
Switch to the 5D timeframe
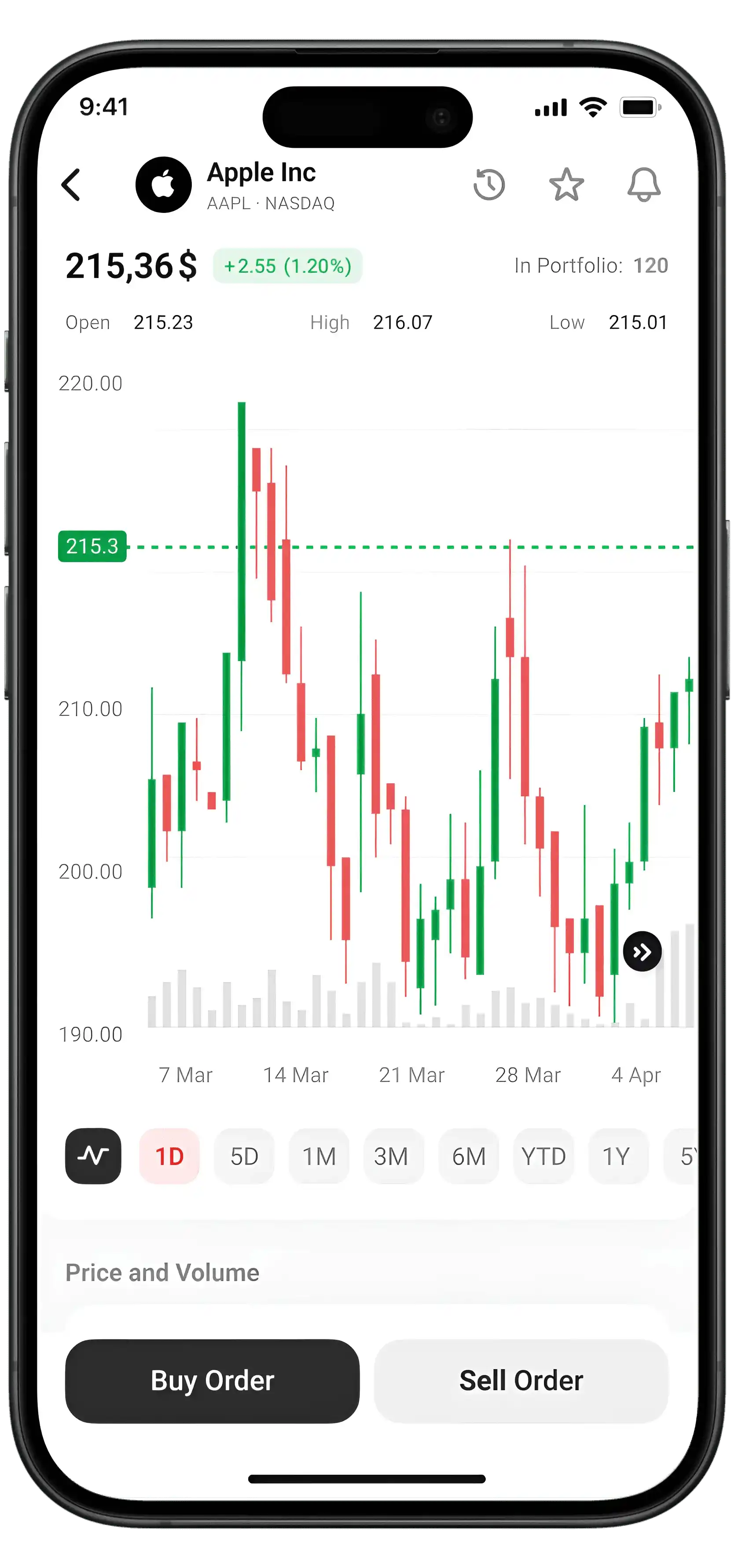tap(244, 1156)
